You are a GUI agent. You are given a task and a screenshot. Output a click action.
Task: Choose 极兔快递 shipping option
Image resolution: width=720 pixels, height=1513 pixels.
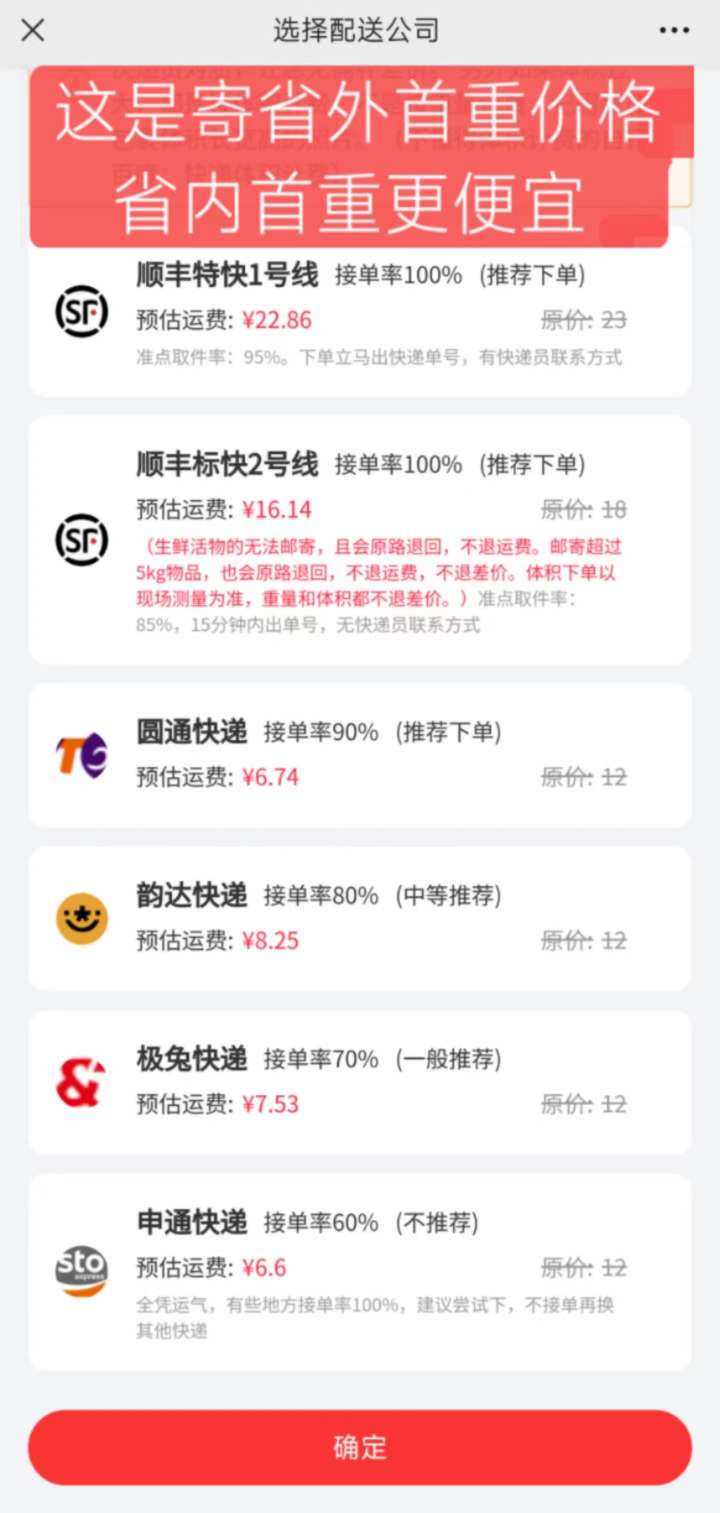click(359, 1082)
